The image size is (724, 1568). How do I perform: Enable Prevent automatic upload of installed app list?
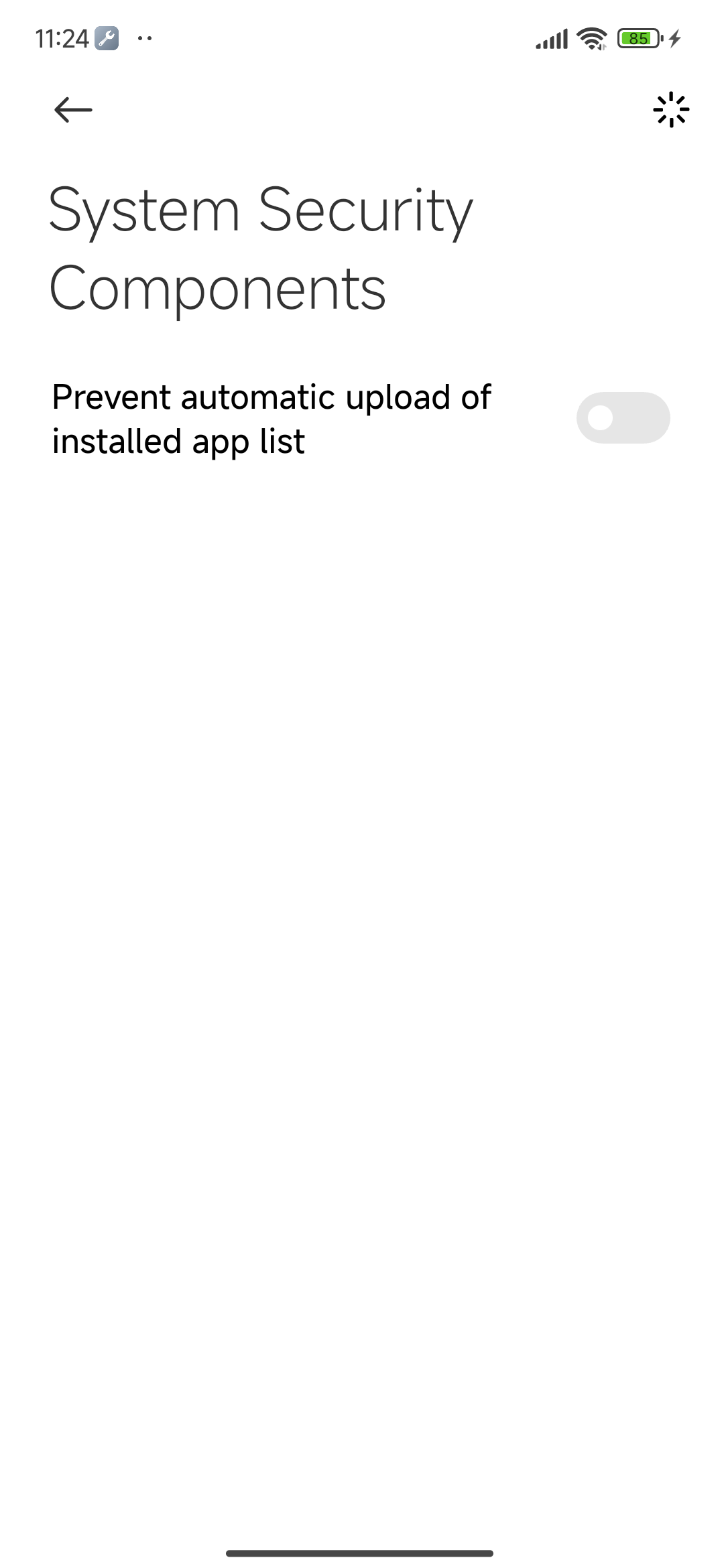(x=623, y=418)
